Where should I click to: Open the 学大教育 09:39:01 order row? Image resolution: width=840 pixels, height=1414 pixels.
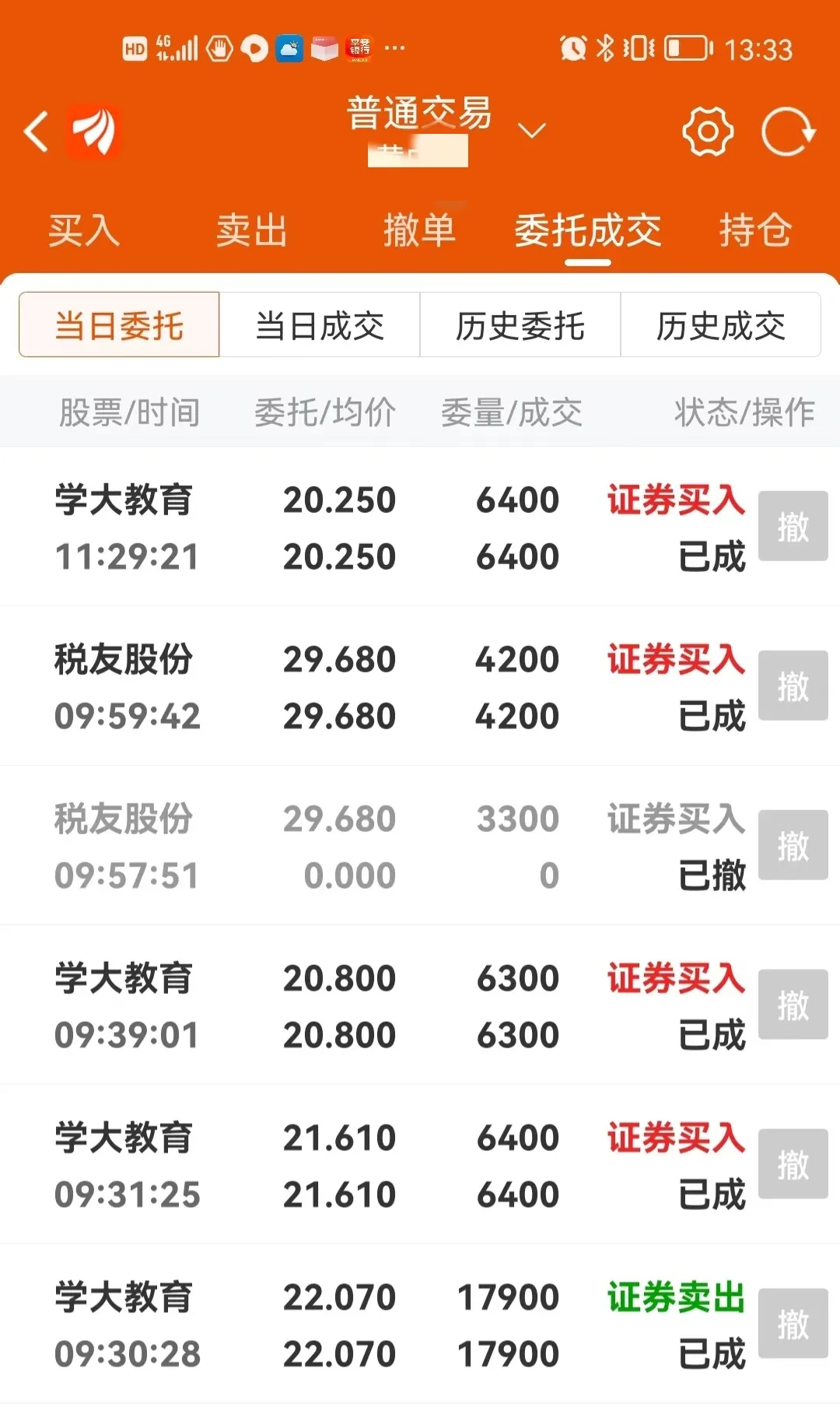(x=373, y=1005)
